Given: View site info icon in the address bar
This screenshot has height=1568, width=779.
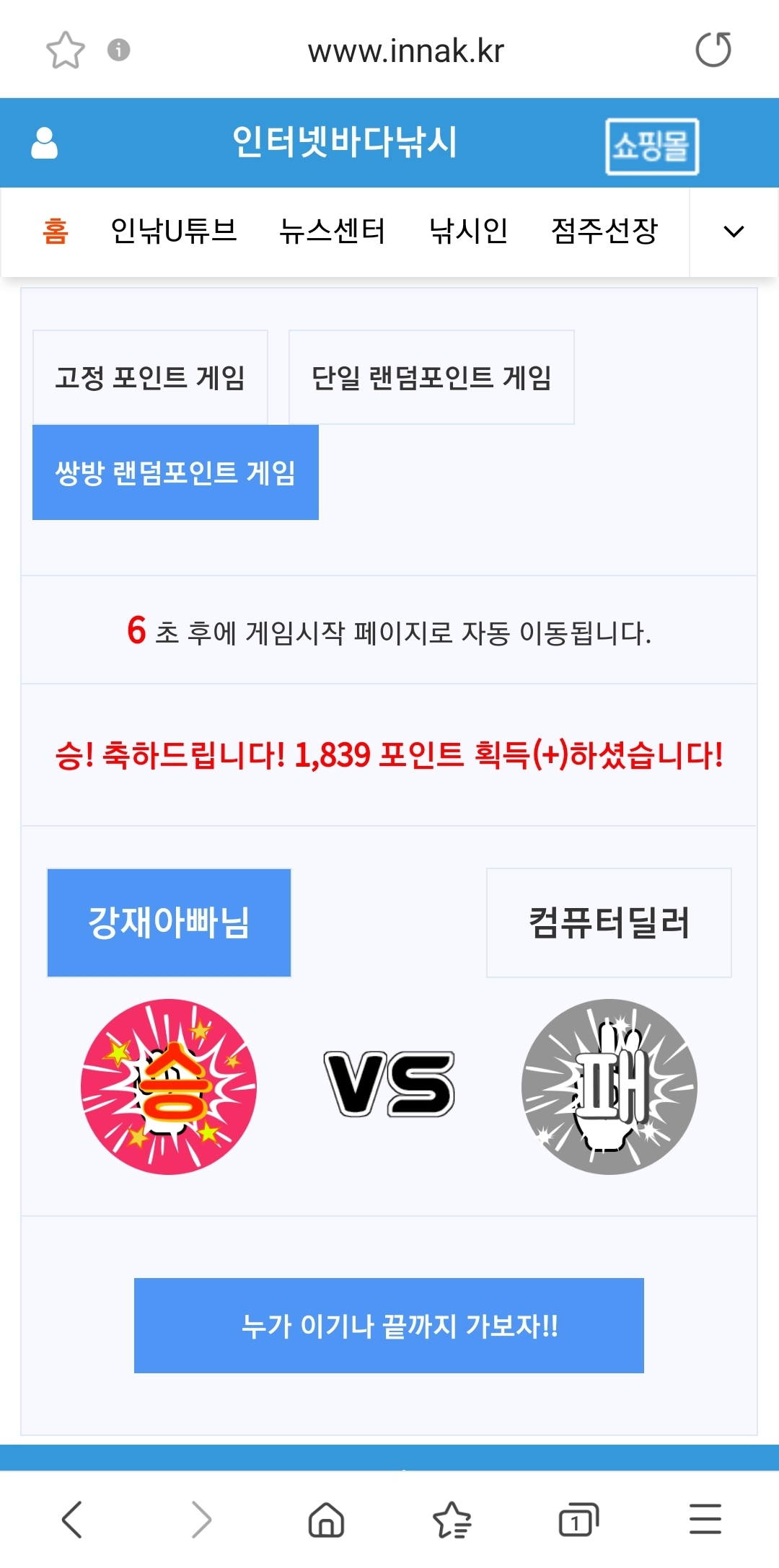Looking at the screenshot, I should [118, 50].
